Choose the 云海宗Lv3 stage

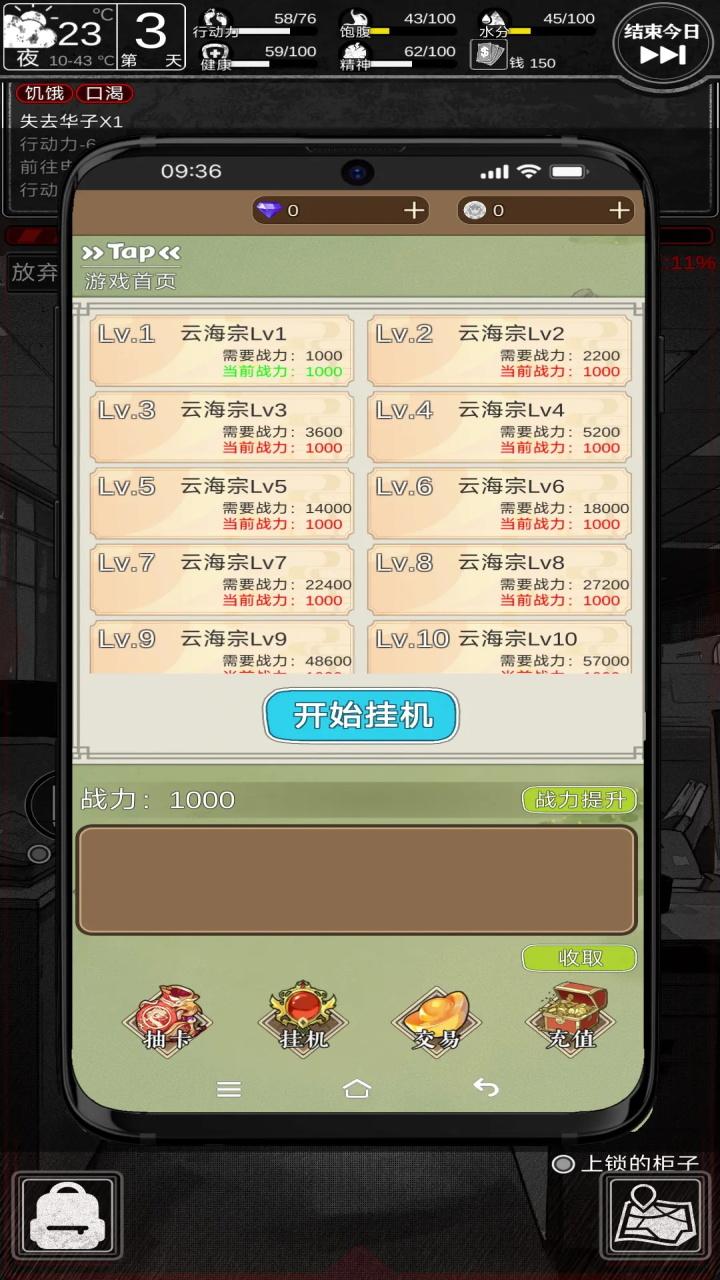click(221, 427)
